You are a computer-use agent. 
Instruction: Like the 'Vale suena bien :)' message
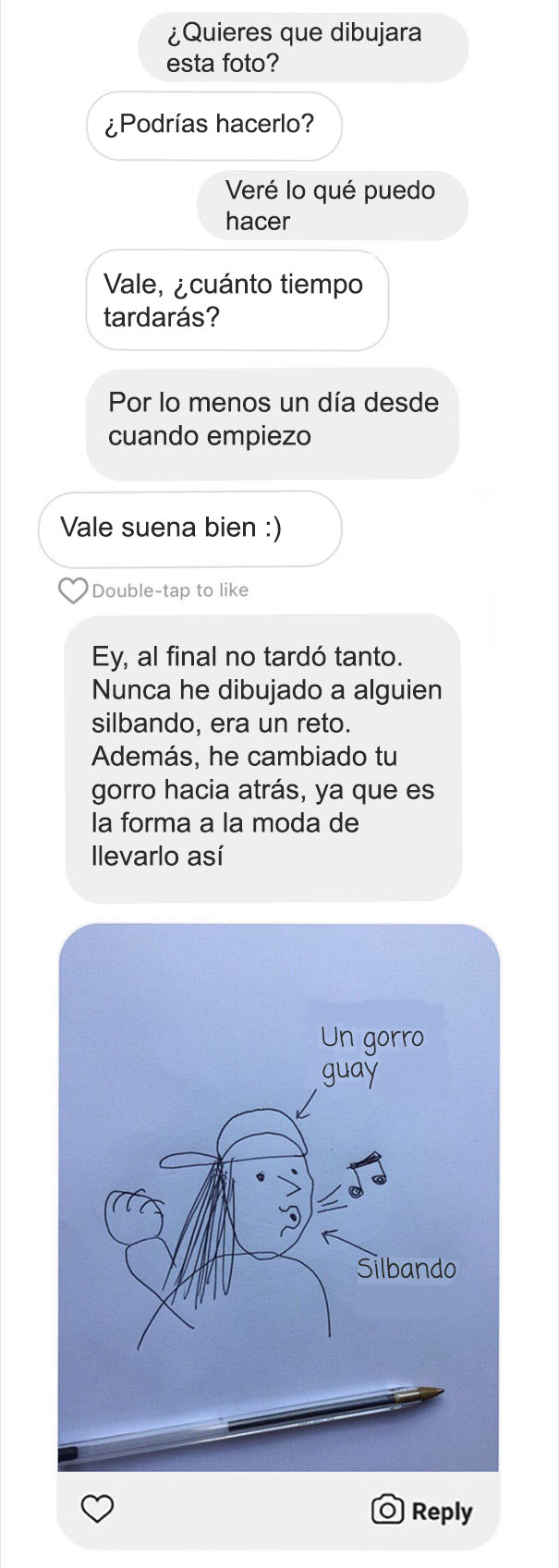click(x=72, y=590)
